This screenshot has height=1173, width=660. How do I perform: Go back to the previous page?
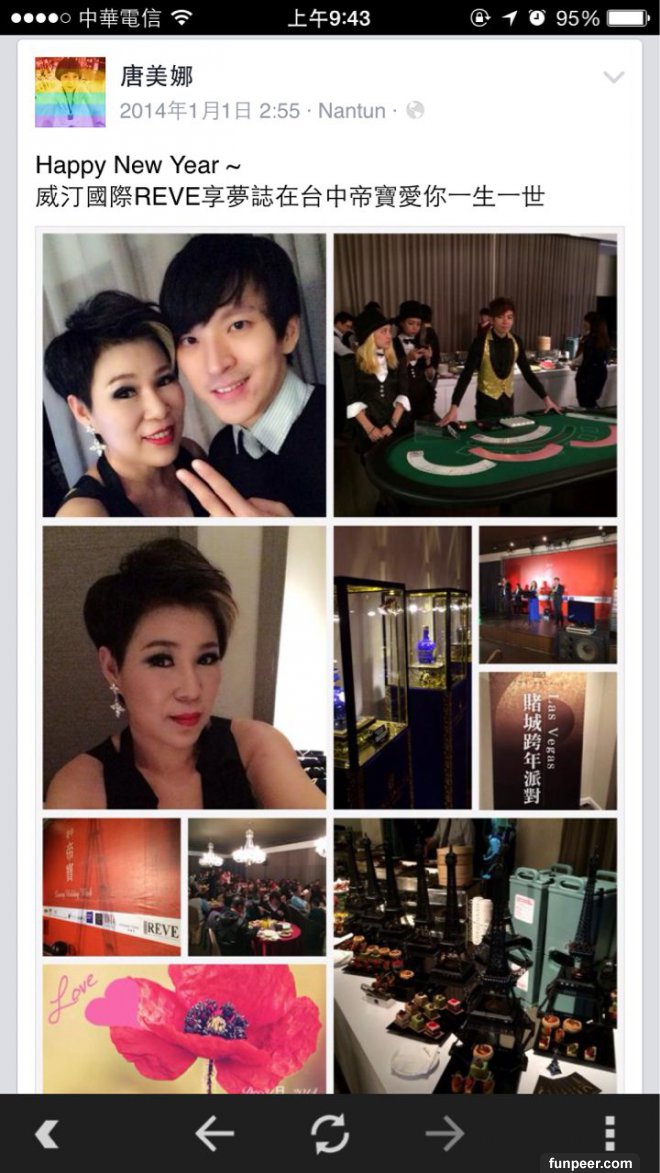[x=214, y=1133]
